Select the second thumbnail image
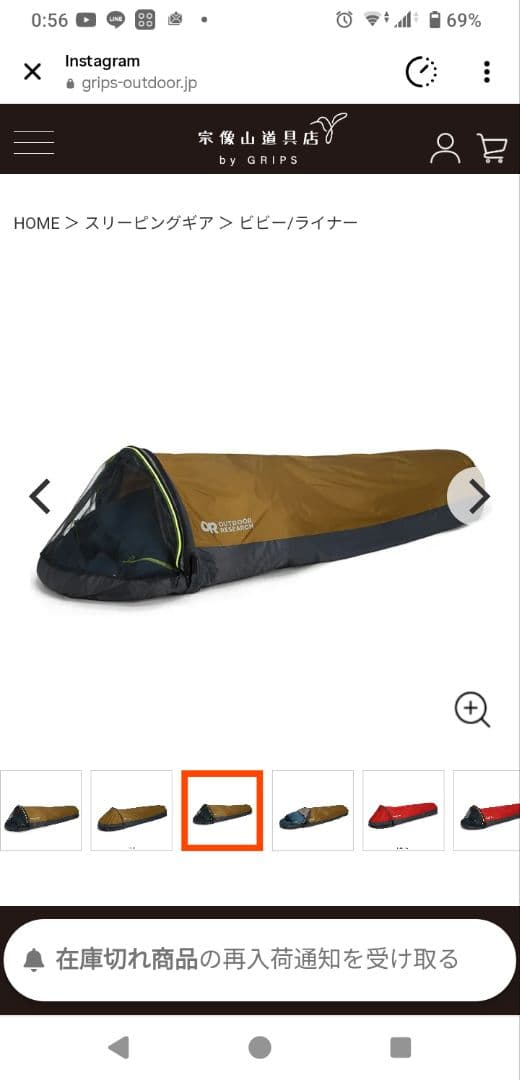The image size is (520, 1080). pyautogui.click(x=132, y=810)
